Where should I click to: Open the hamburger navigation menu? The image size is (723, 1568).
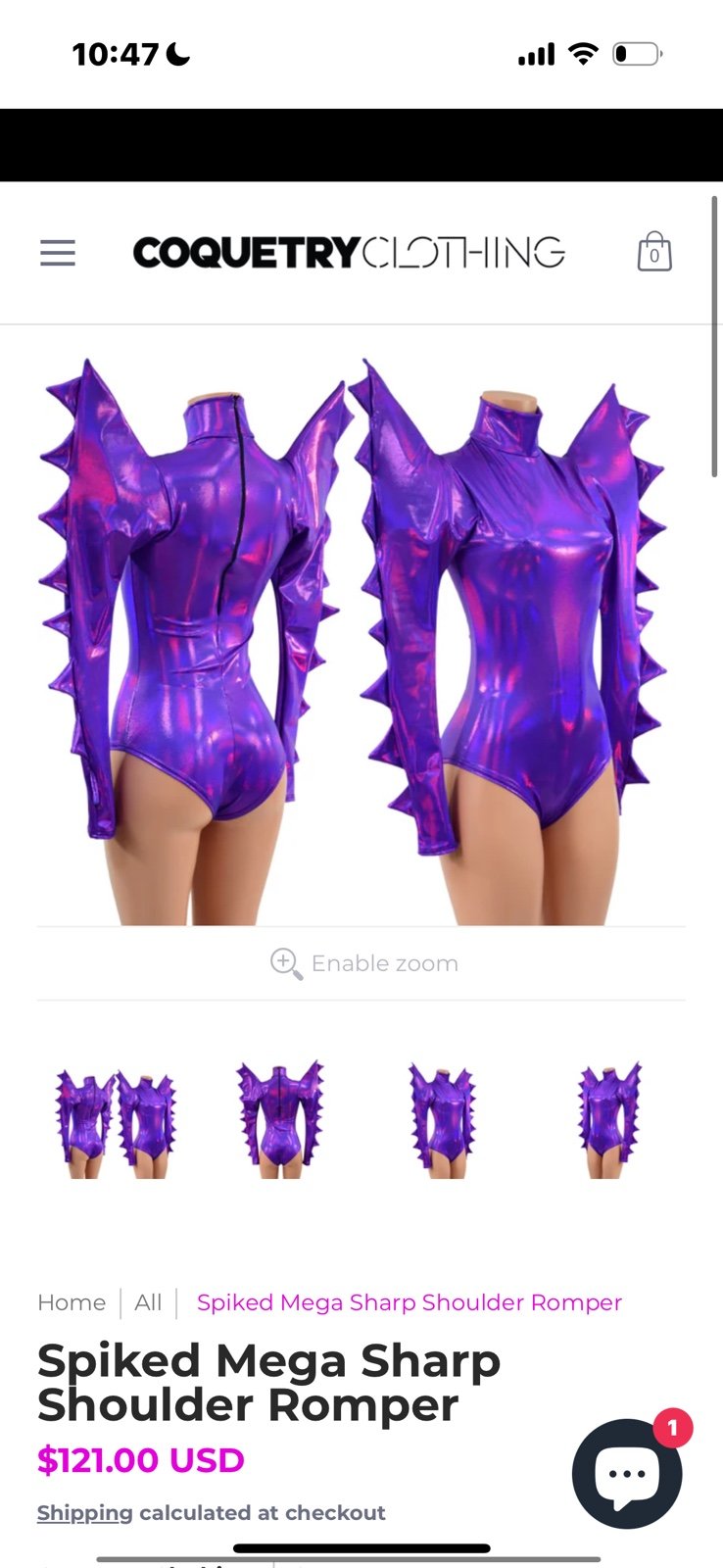(58, 253)
